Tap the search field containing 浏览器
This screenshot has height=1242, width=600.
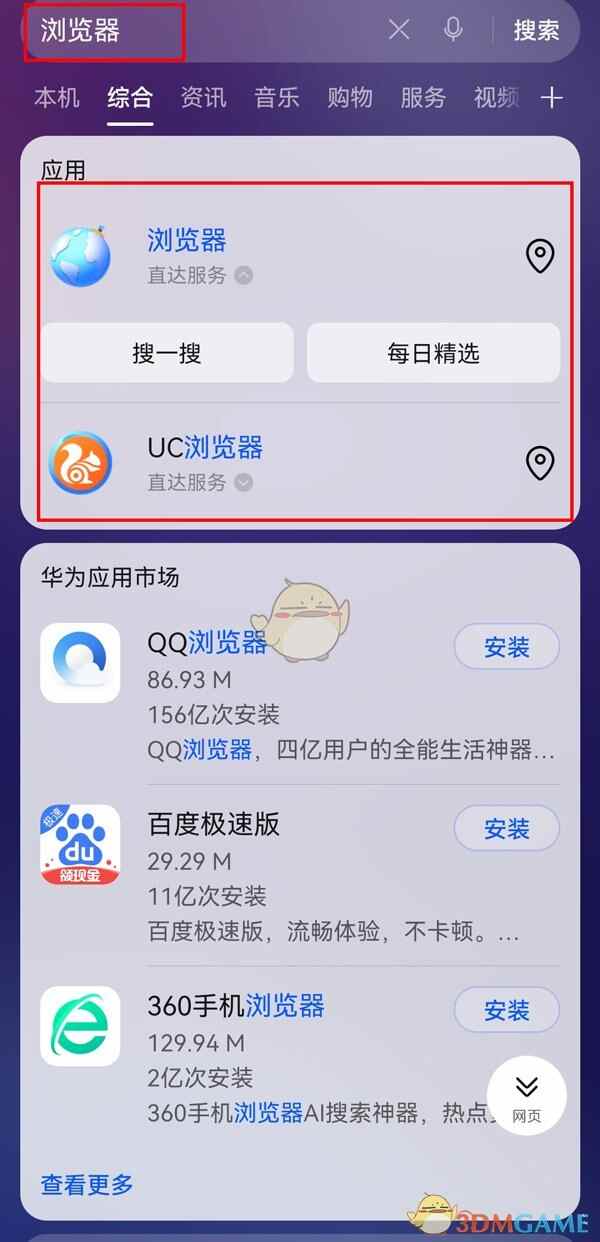(x=200, y=30)
